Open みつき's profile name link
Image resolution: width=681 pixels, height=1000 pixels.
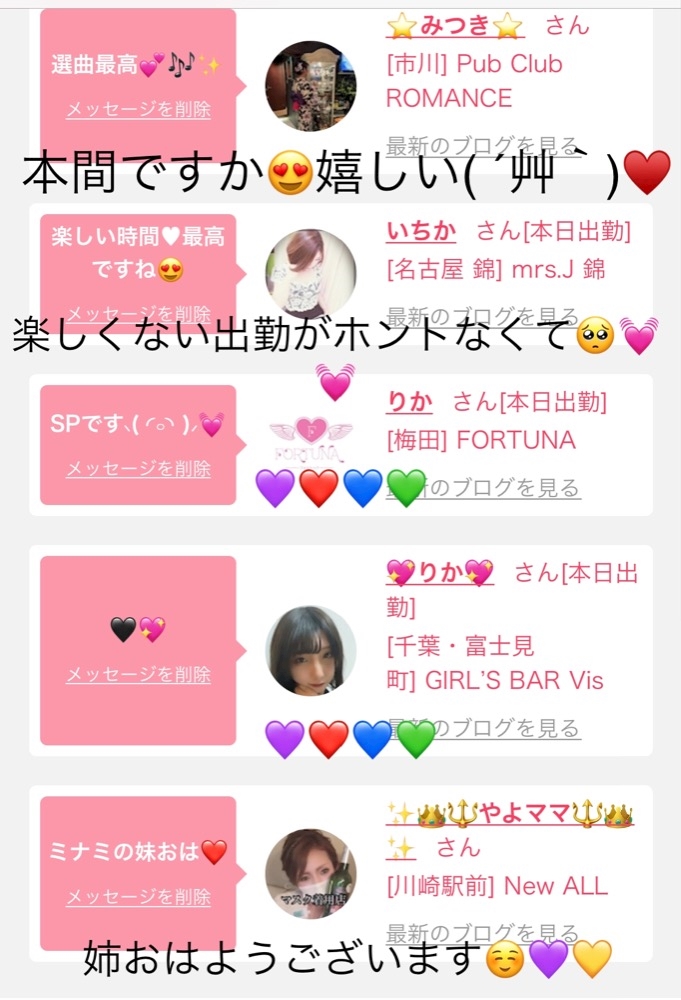click(x=455, y=26)
